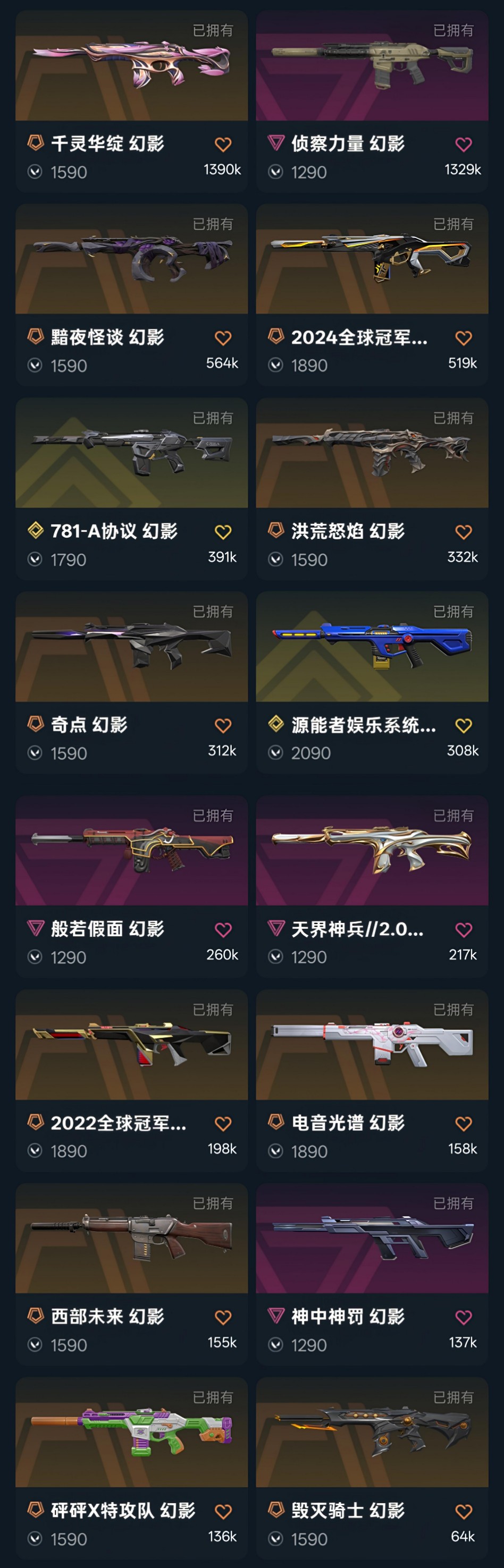Screen dimensions: 504x1568
Task: Favorite the 洪荒怒焰 幻影 skin
Action: (463, 532)
